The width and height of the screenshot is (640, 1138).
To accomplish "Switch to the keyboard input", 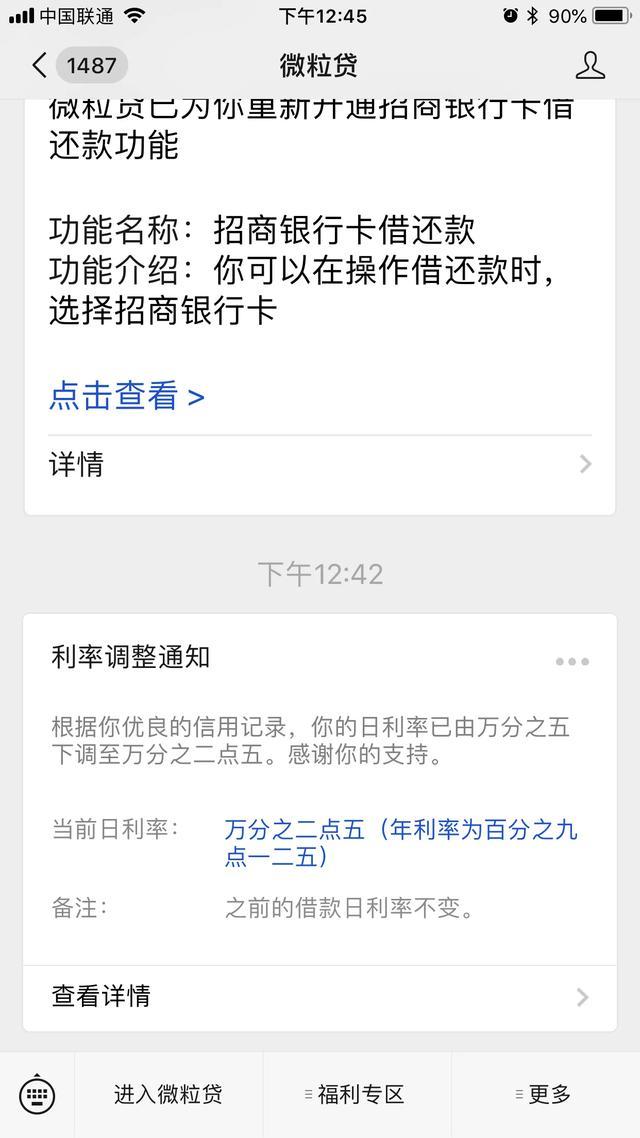I will (37, 1094).
